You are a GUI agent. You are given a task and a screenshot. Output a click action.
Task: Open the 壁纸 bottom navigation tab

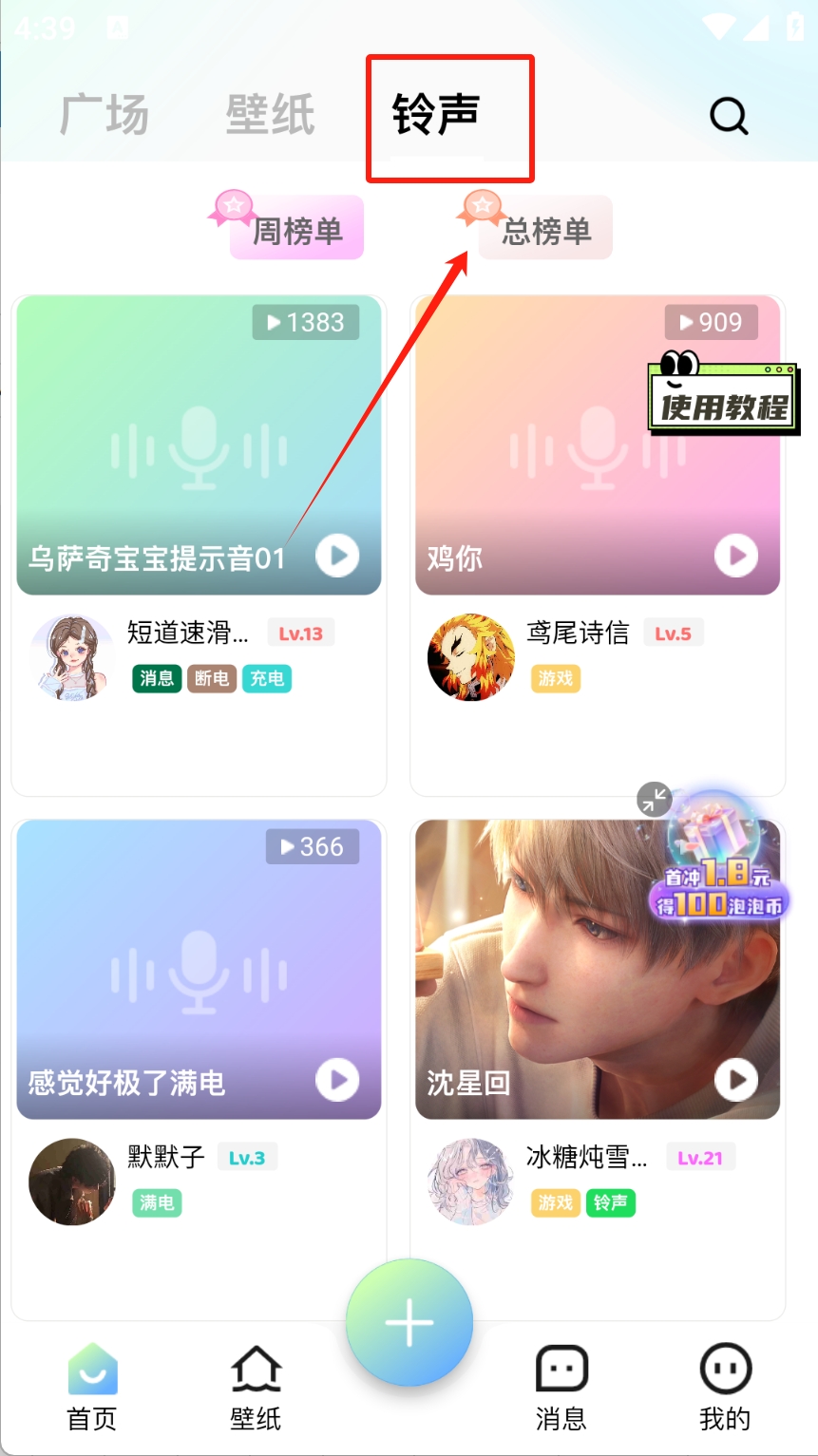(x=256, y=1387)
